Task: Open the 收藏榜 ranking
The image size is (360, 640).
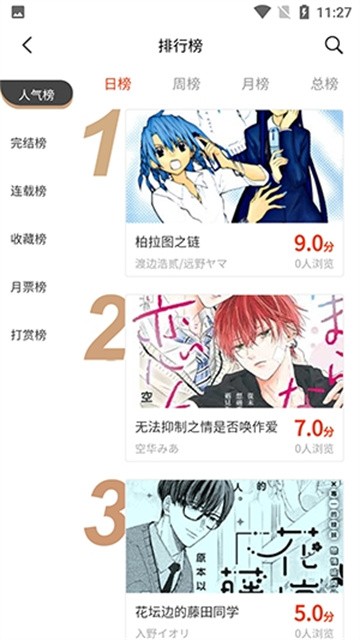Action: (x=29, y=239)
